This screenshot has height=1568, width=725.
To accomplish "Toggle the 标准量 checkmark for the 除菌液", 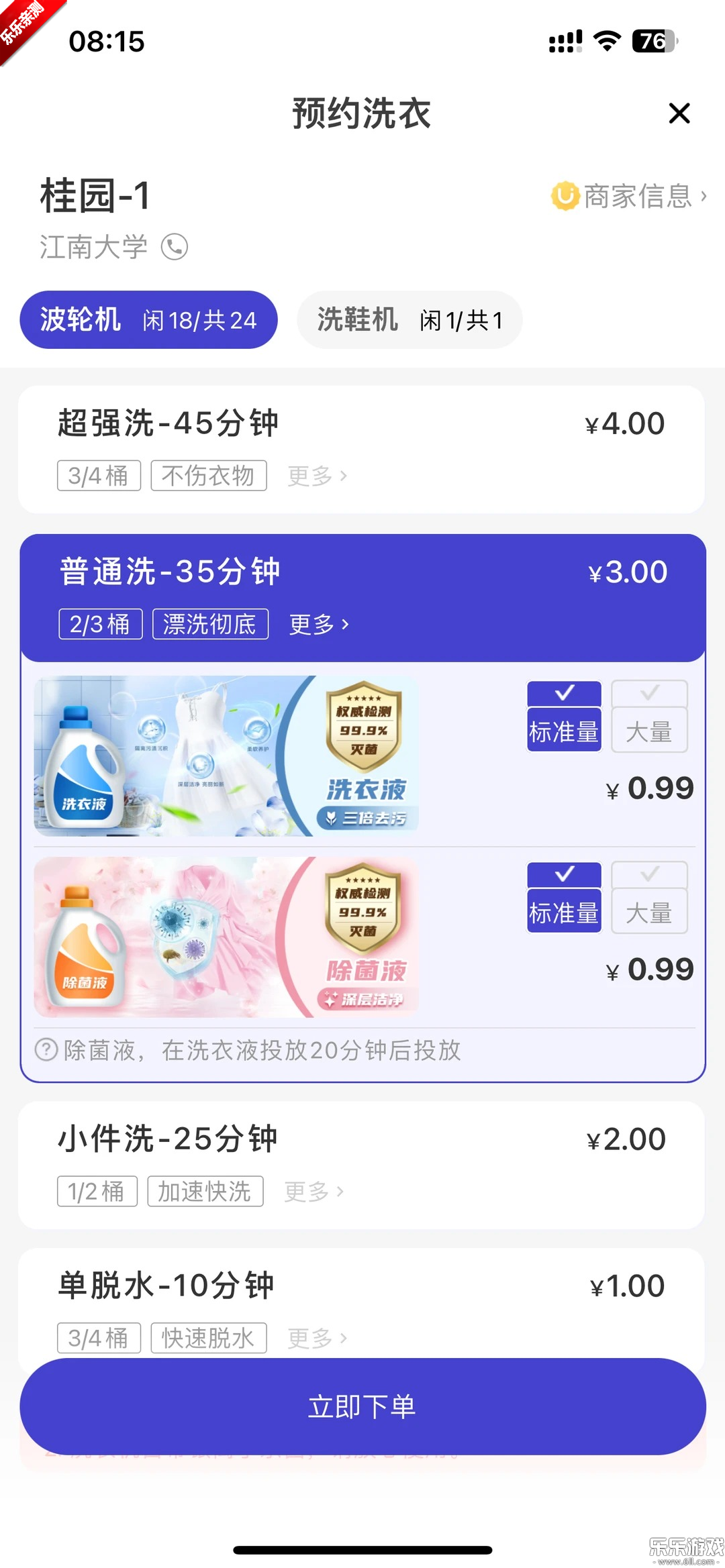I will point(563,874).
